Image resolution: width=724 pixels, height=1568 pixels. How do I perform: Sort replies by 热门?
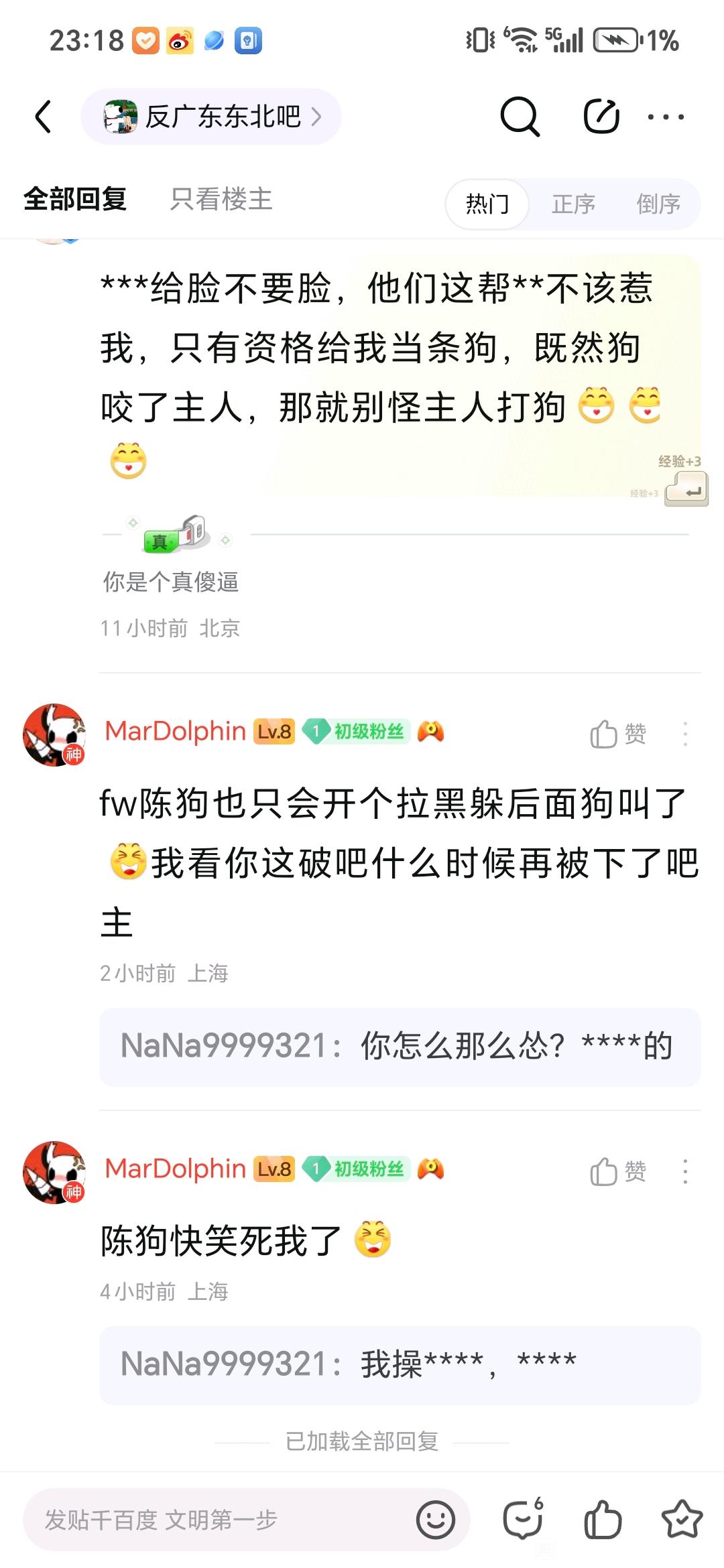click(x=487, y=204)
